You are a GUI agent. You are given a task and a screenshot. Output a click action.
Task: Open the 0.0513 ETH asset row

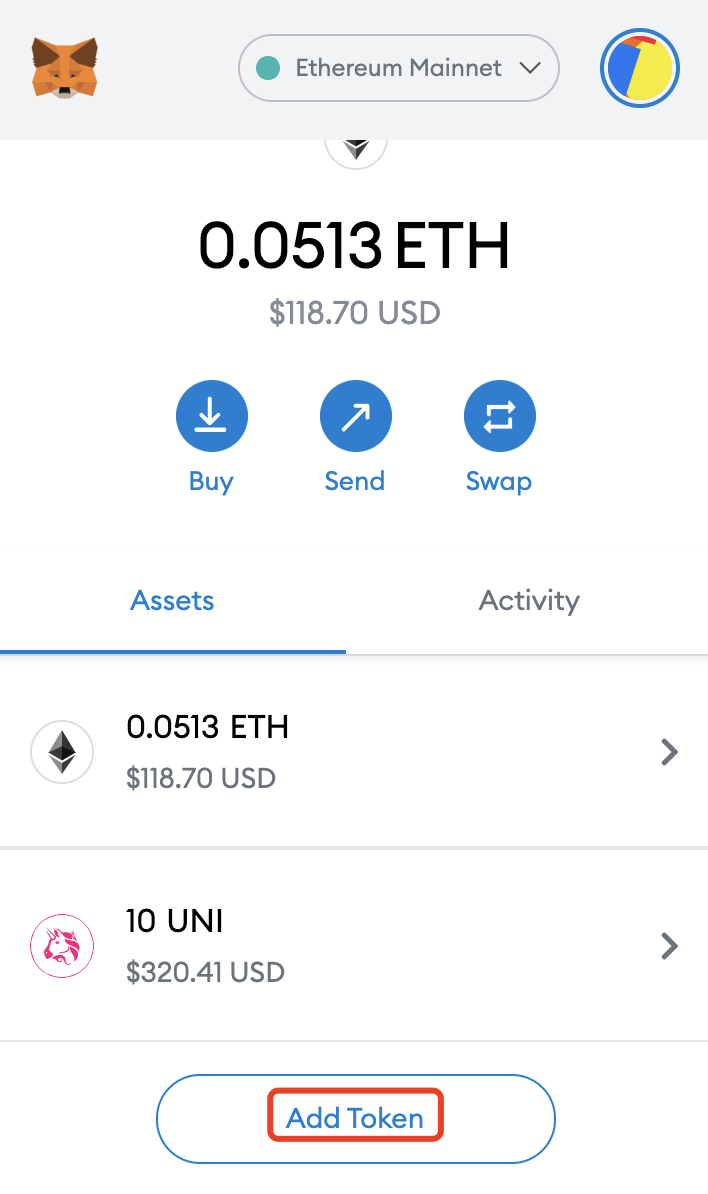[x=354, y=751]
